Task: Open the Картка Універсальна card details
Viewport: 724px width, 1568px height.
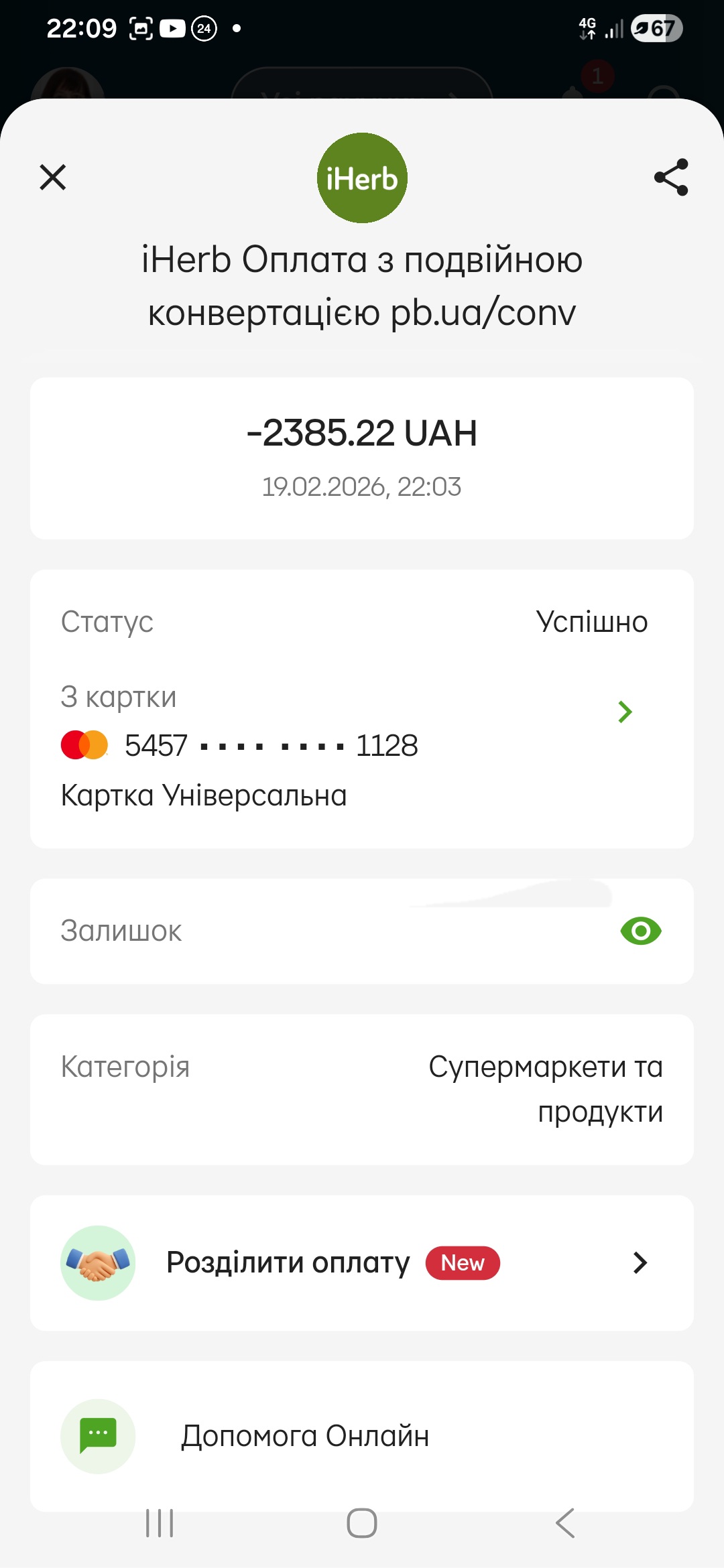Action: click(x=625, y=712)
